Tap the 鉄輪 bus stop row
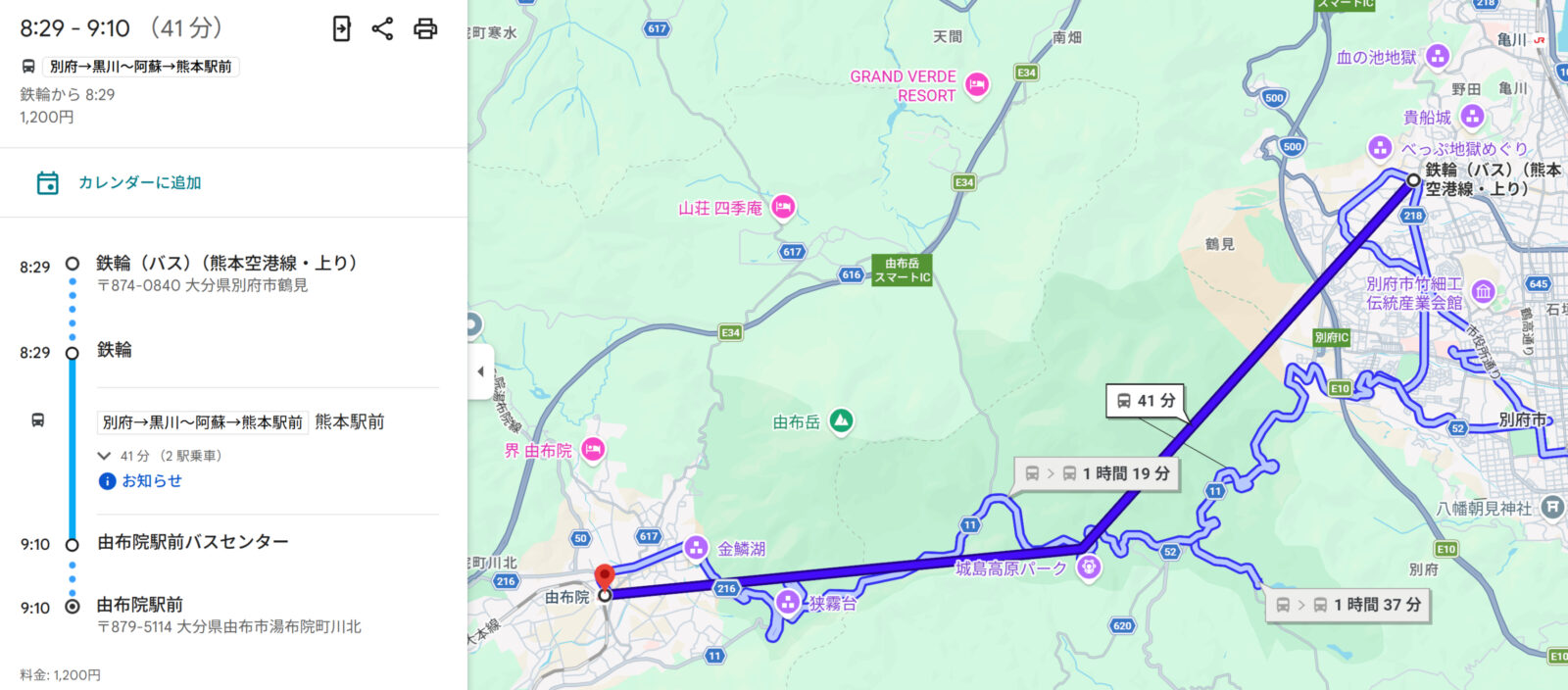Image resolution: width=1568 pixels, height=690 pixels. pyautogui.click(x=115, y=350)
